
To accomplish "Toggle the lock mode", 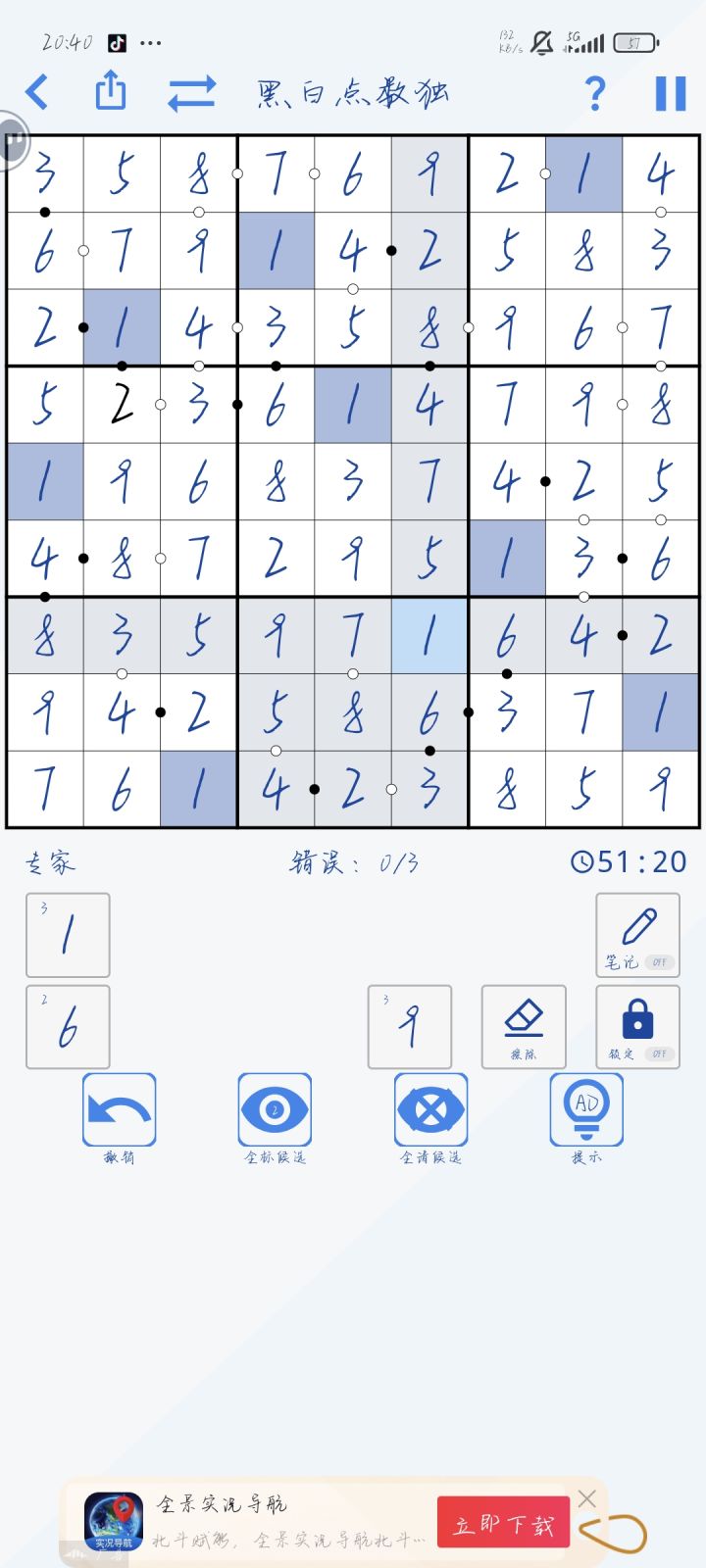I will point(637,1027).
